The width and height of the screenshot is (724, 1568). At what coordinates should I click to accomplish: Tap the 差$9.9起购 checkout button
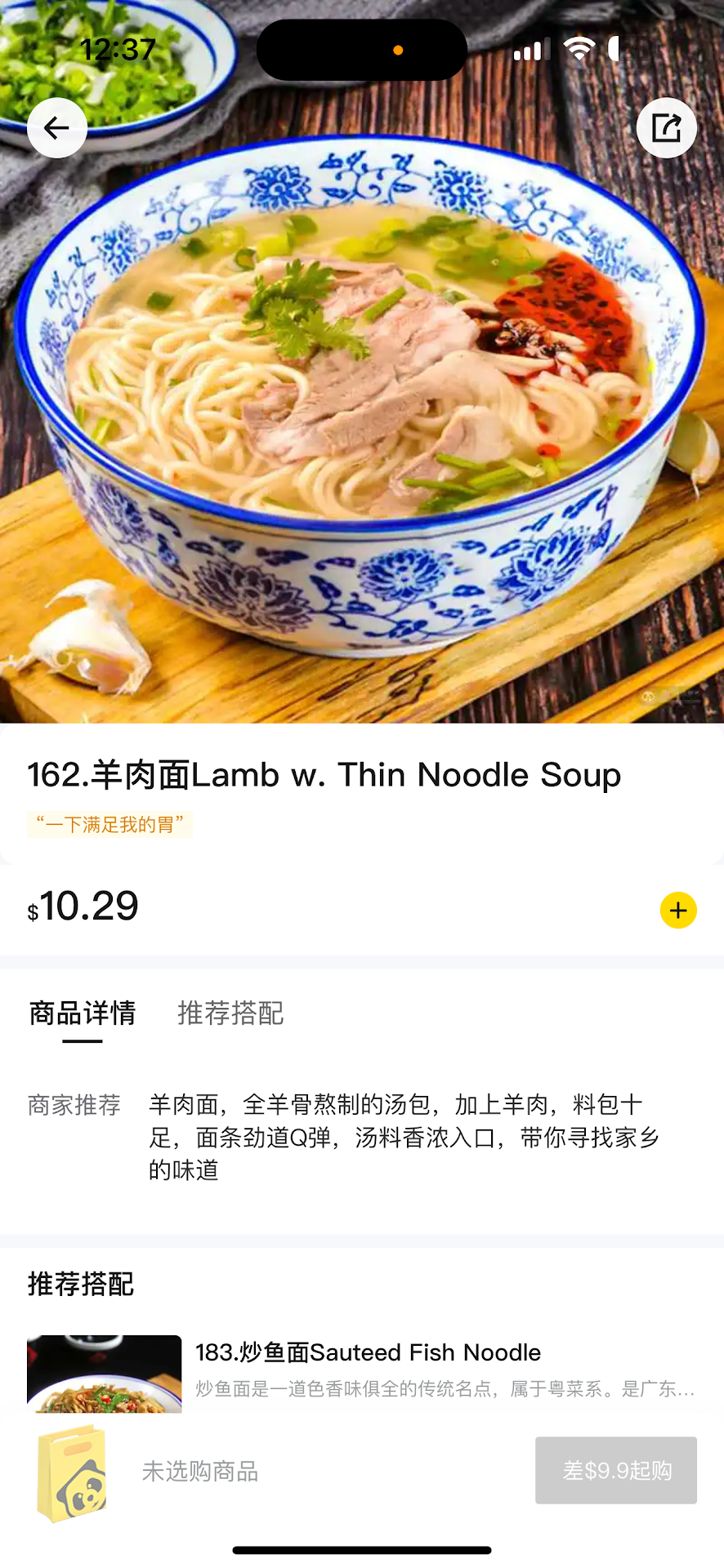615,1471
